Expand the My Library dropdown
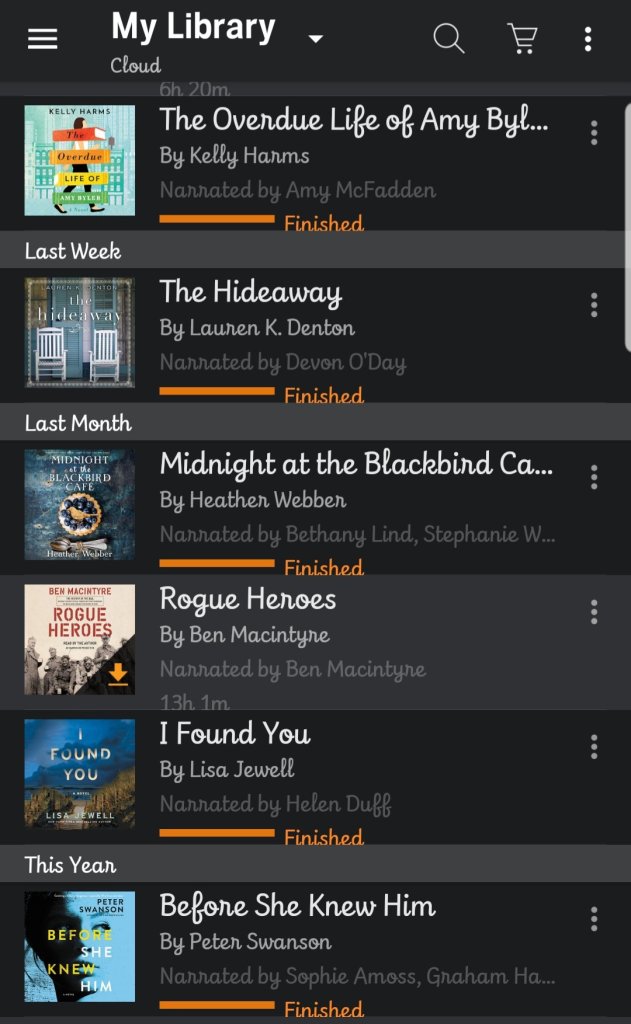Image resolution: width=631 pixels, height=1024 pixels. (x=316, y=39)
